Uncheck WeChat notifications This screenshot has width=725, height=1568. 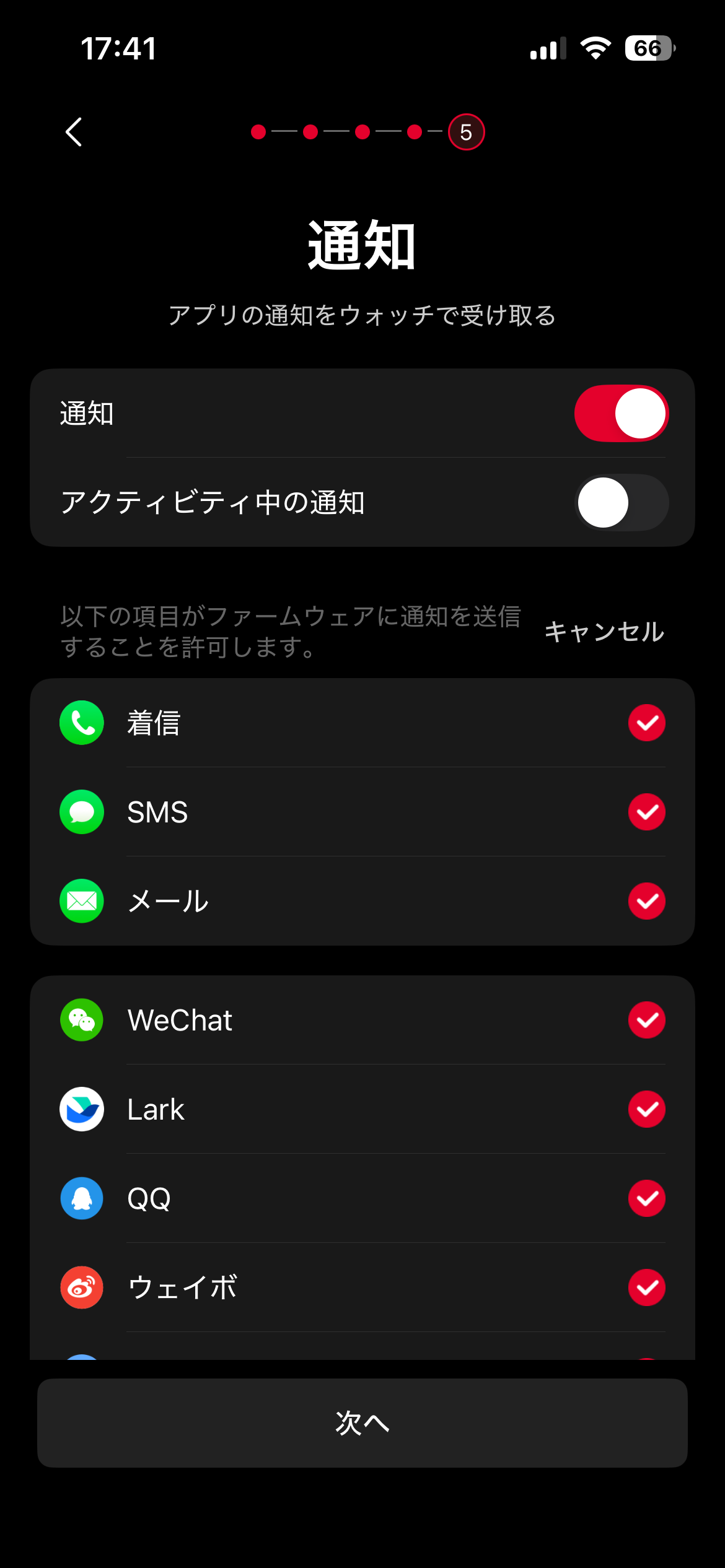[647, 1020]
